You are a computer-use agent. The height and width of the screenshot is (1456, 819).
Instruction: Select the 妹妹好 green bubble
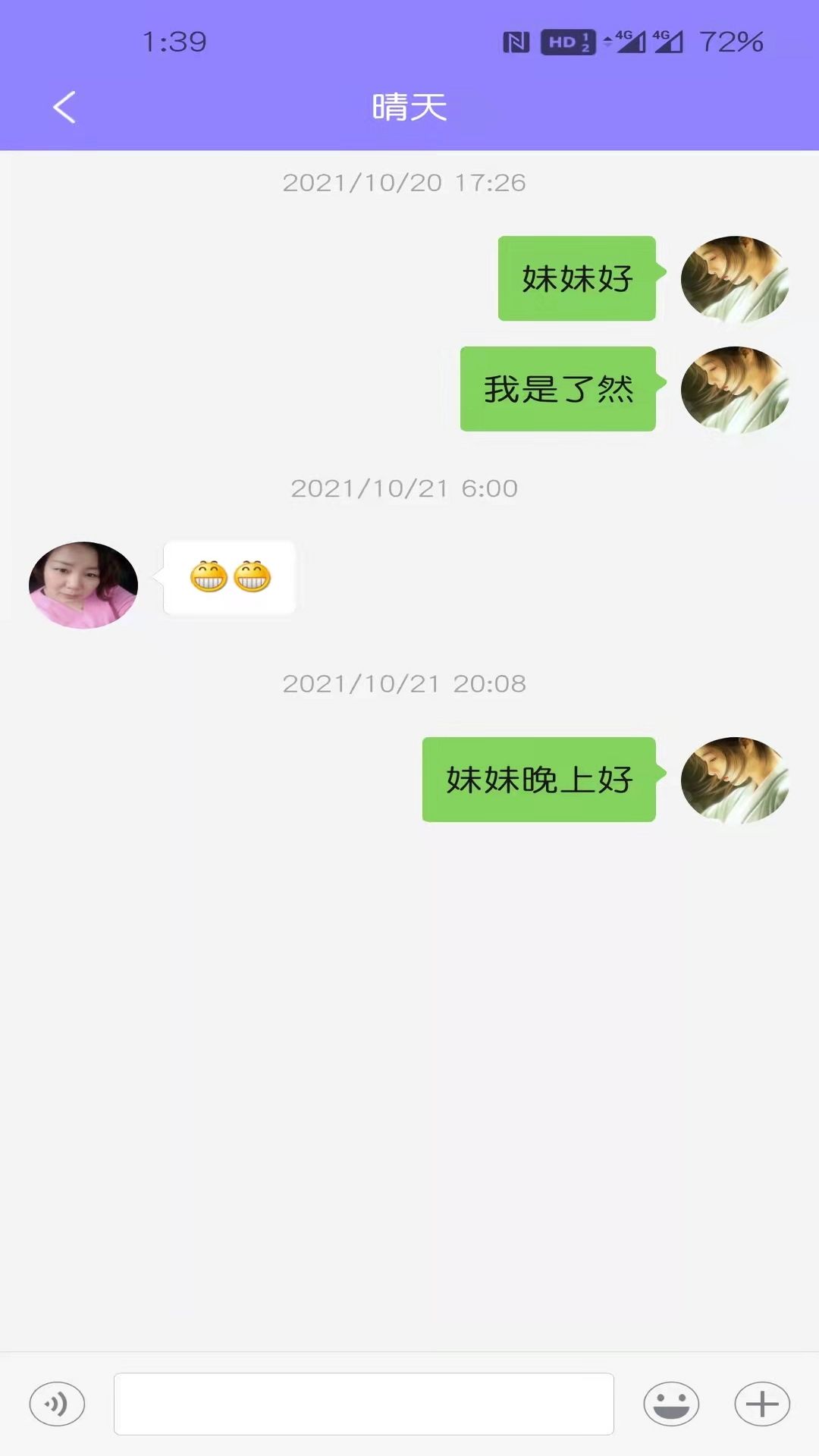click(576, 278)
